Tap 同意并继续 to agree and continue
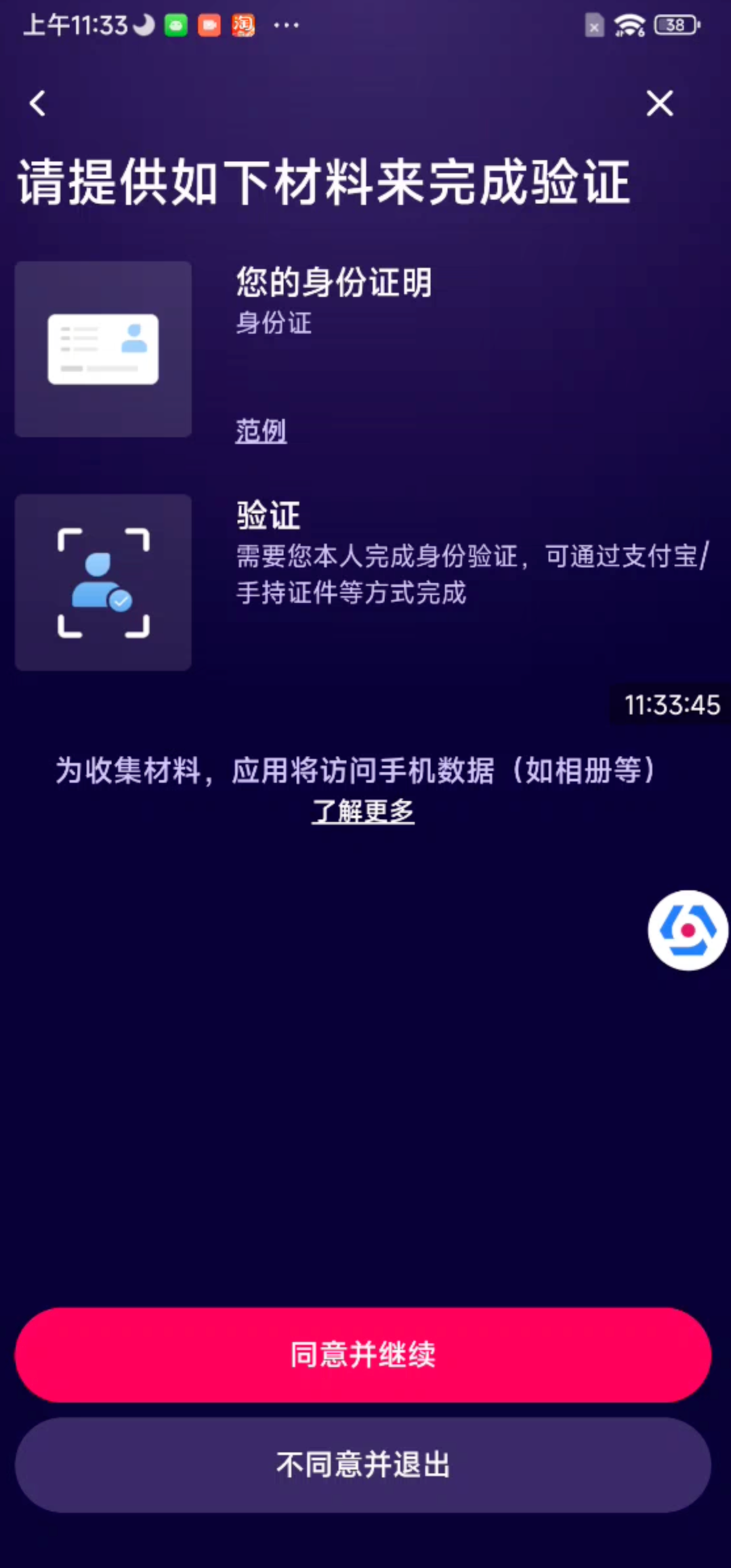 pos(363,1355)
